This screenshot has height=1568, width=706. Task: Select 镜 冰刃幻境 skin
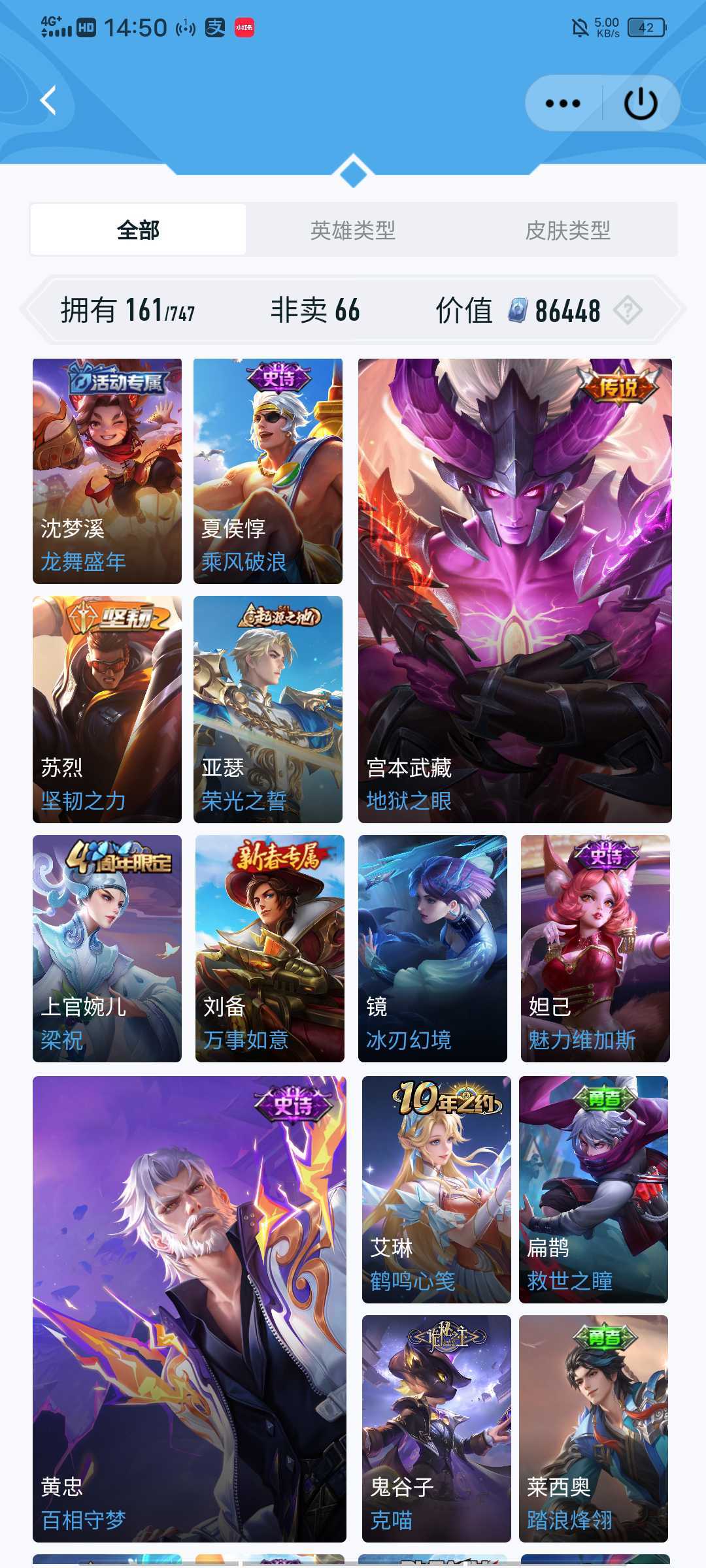[432, 948]
